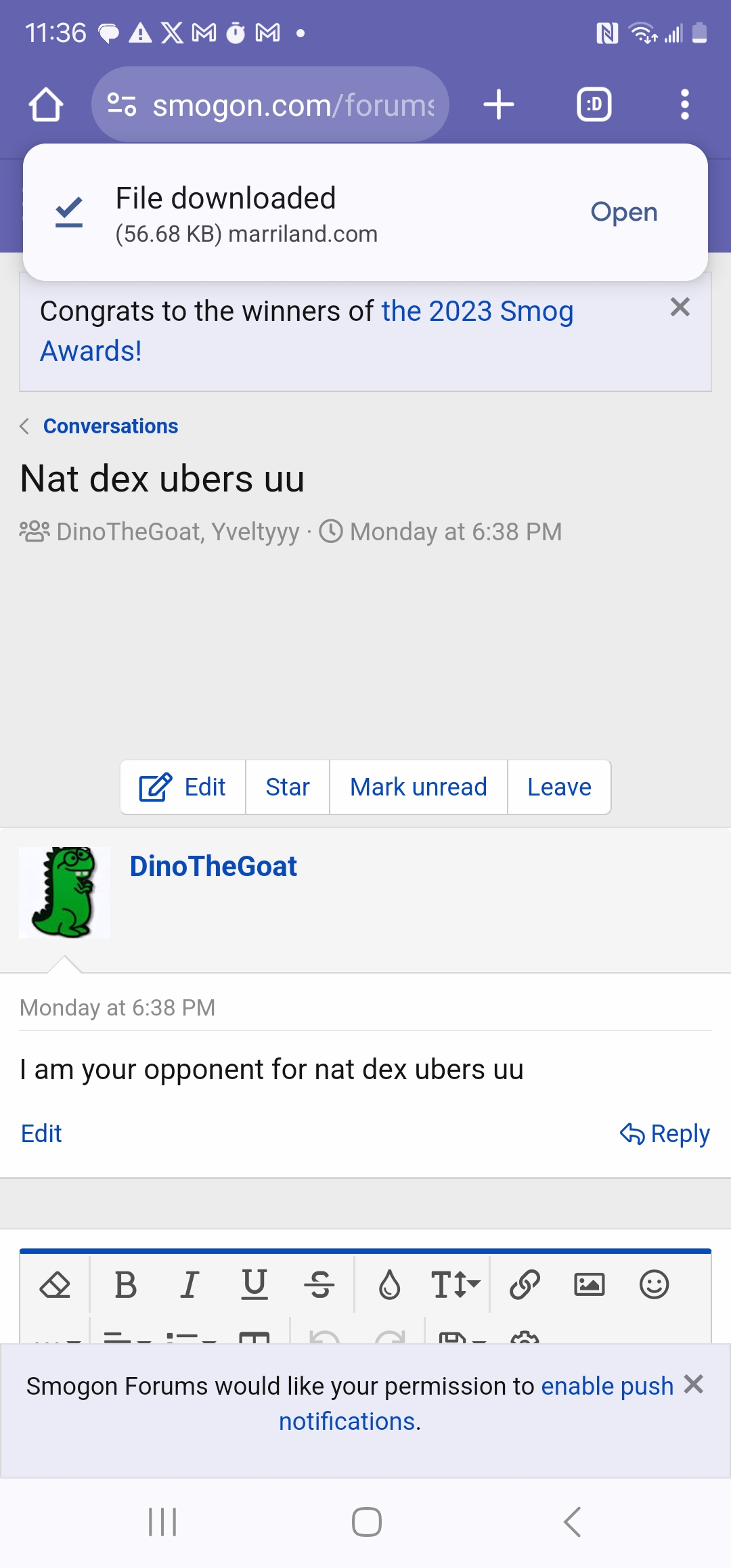Star this conversation
Viewport: 731px width, 1568px height.
click(288, 787)
